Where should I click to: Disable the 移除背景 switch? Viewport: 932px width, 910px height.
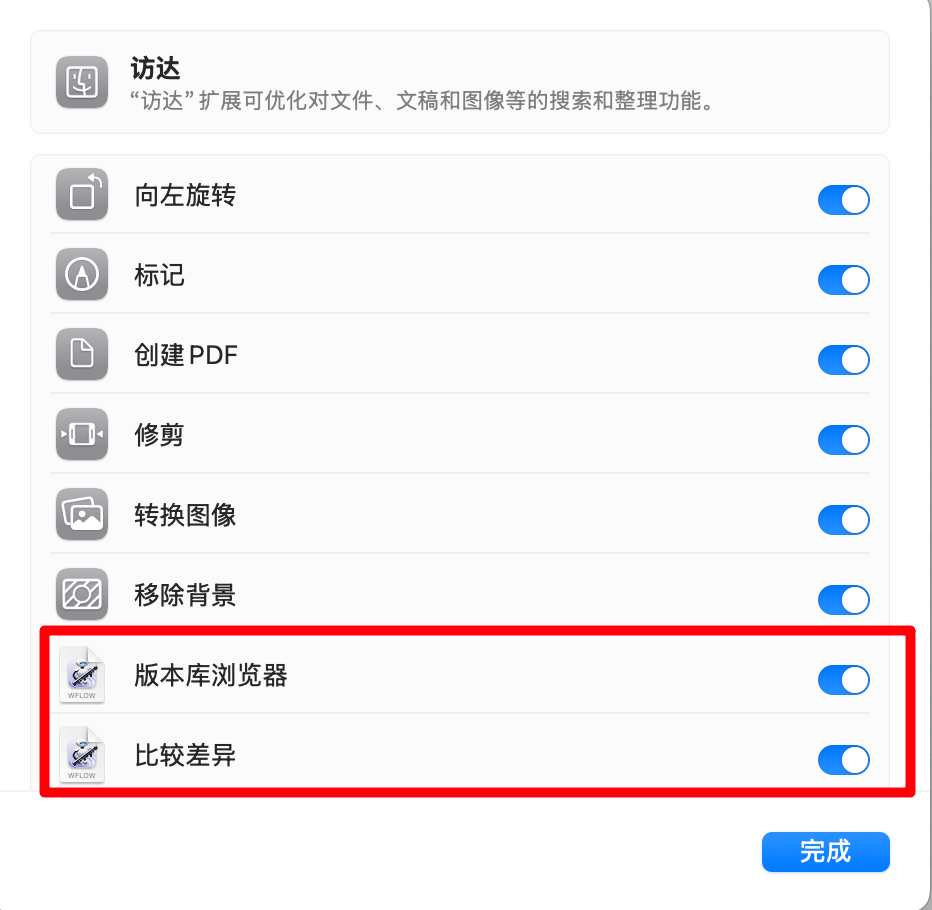click(843, 600)
